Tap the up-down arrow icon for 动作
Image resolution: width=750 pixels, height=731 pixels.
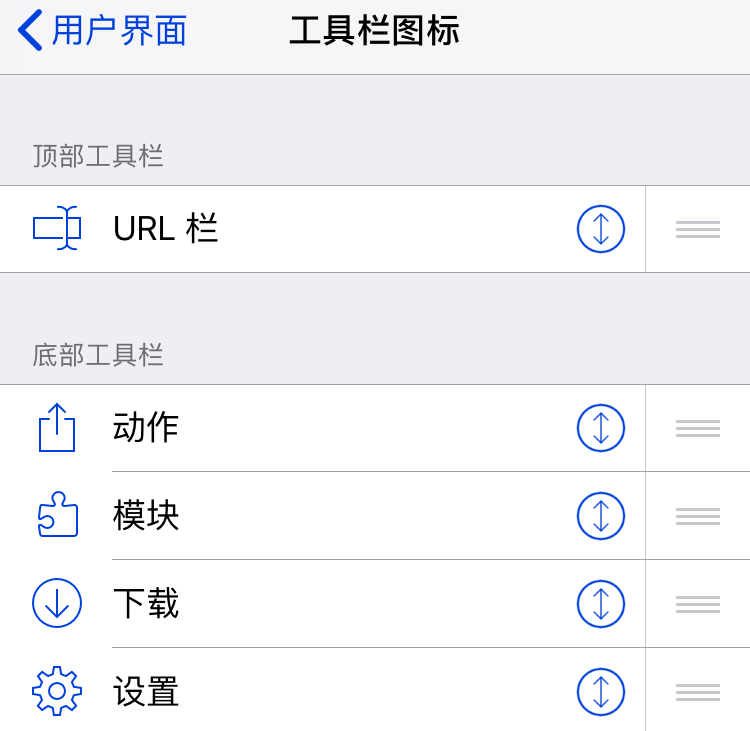(x=601, y=428)
